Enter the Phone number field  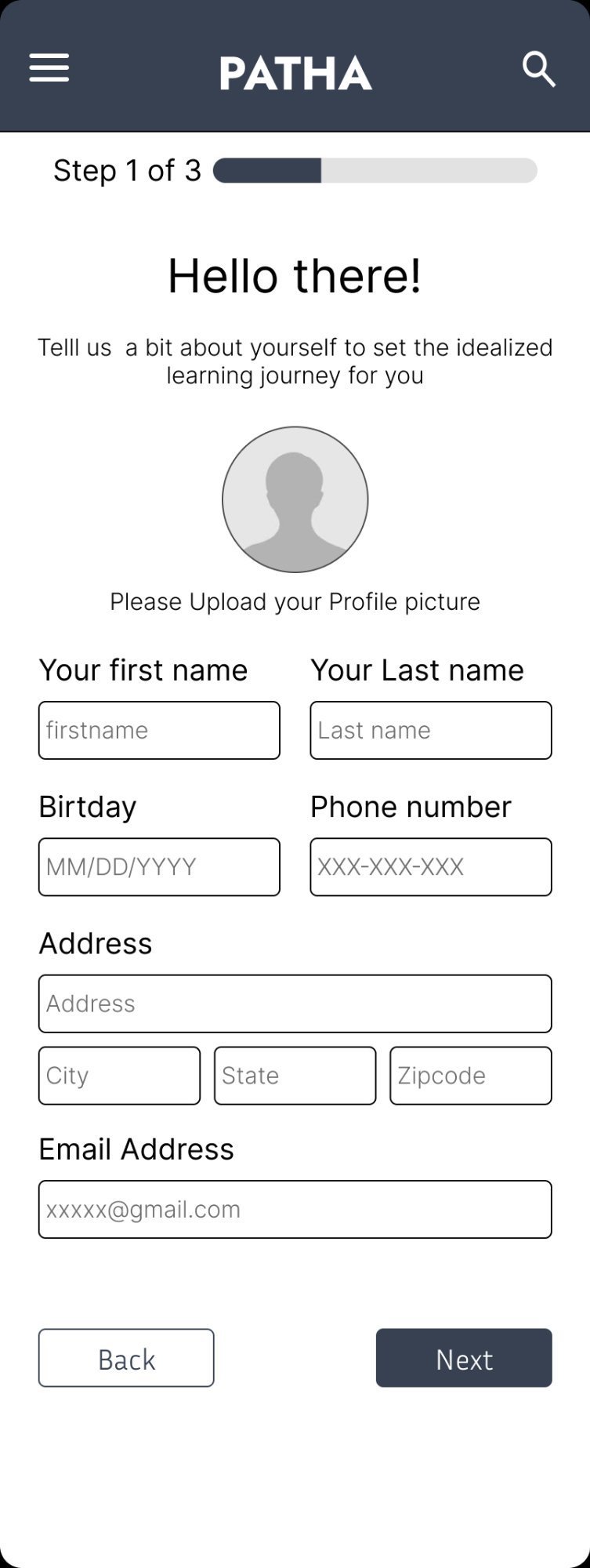(431, 867)
